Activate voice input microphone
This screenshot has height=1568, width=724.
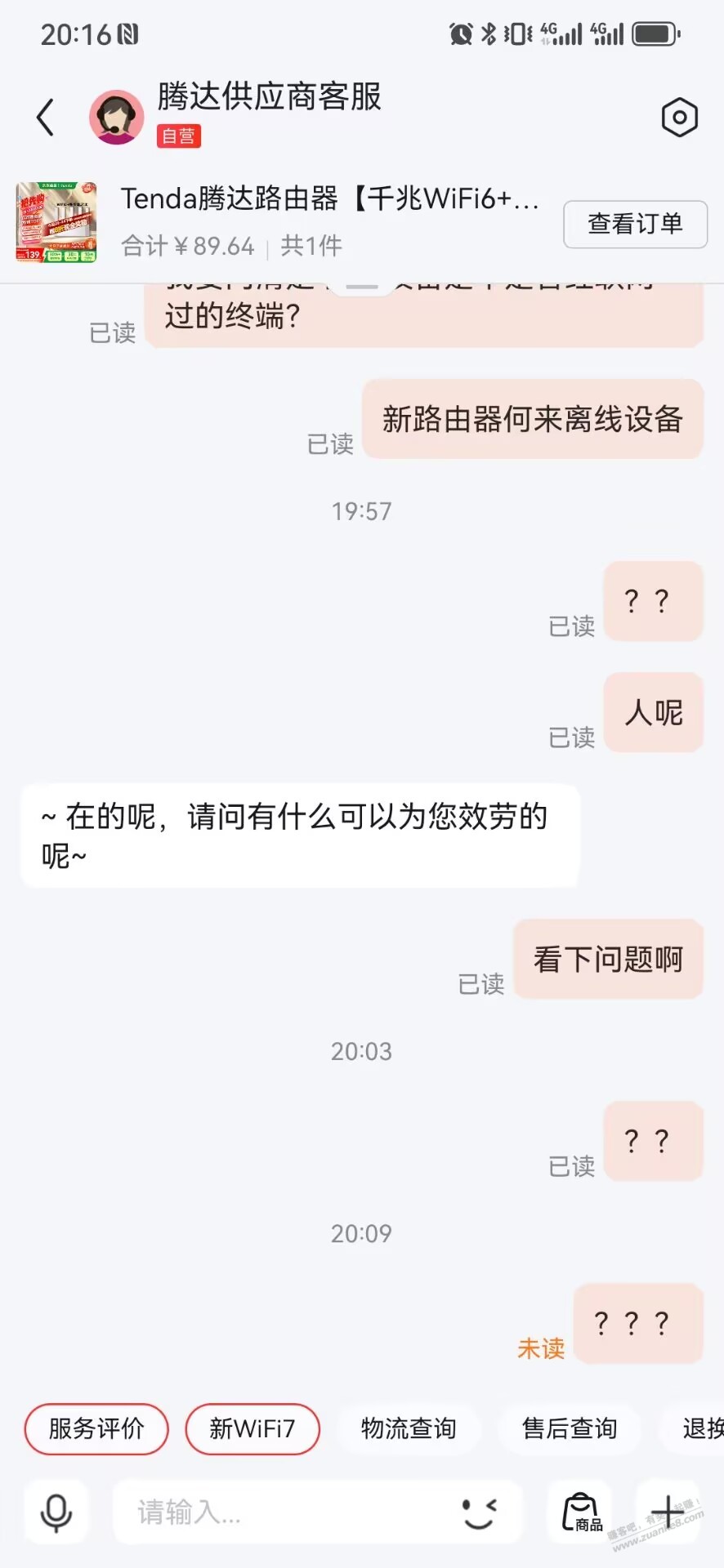tap(56, 1512)
